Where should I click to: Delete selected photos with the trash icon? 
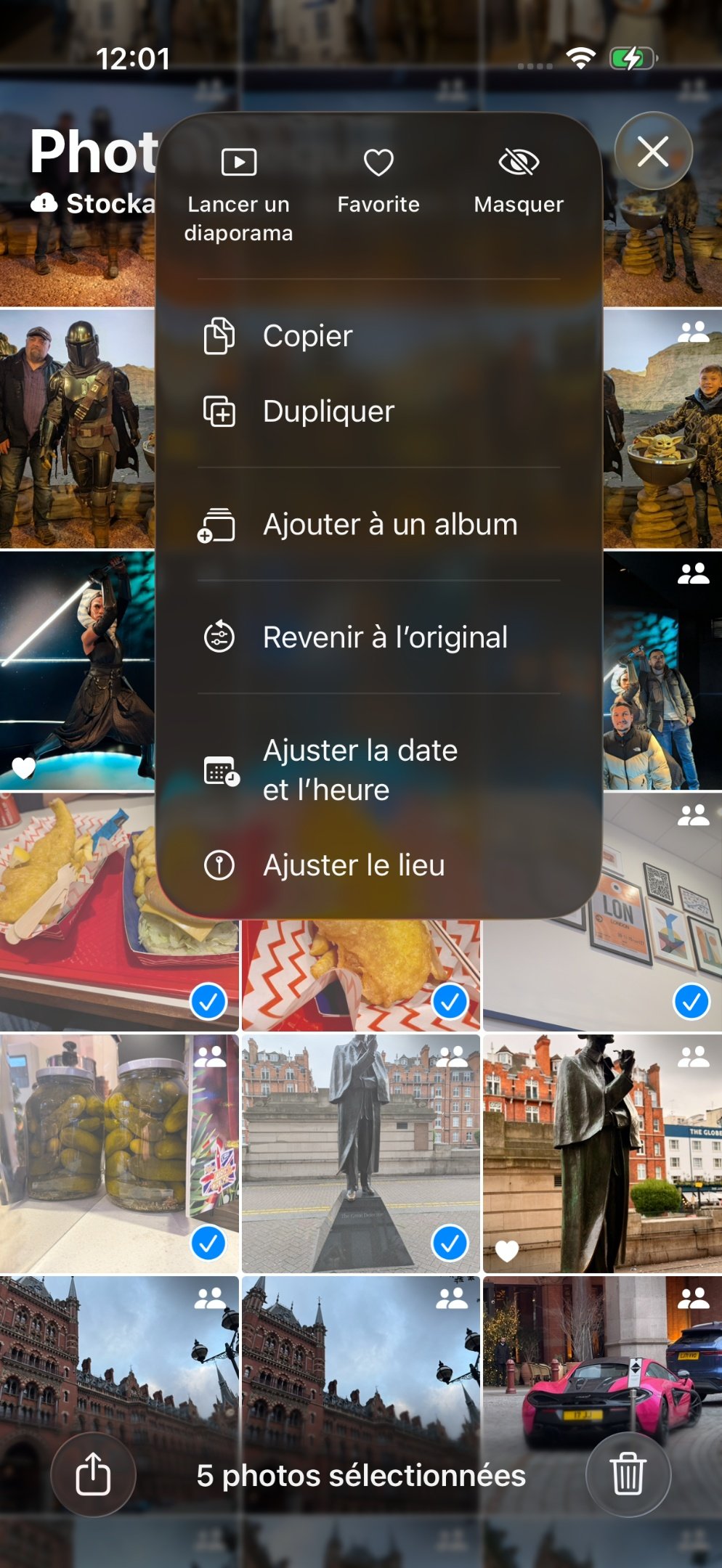click(x=628, y=1474)
